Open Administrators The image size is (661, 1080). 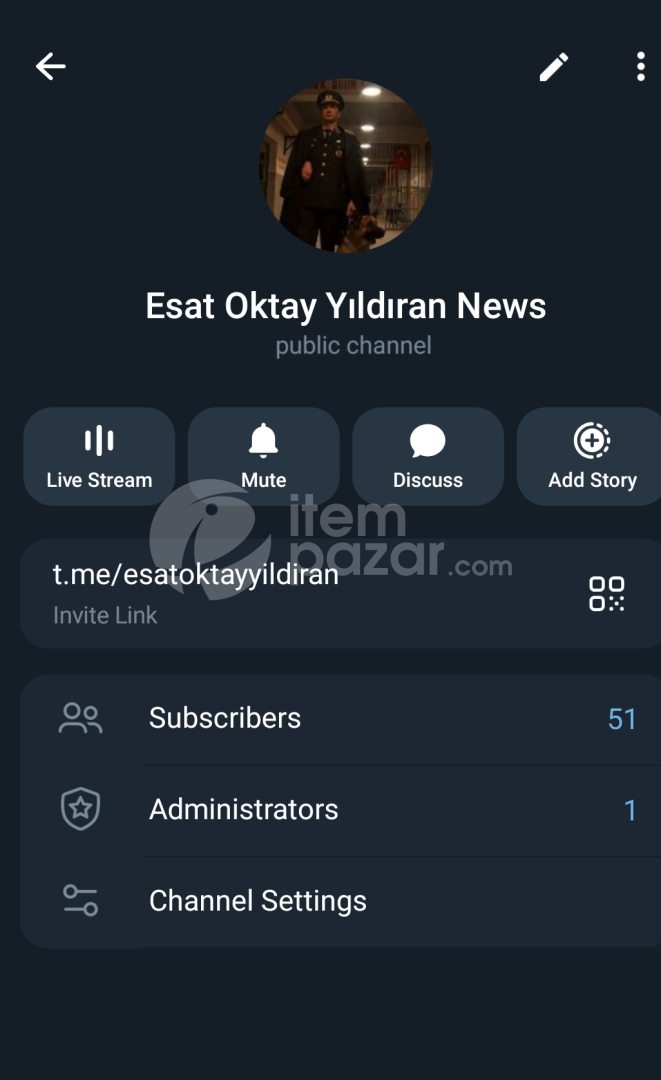tap(341, 810)
